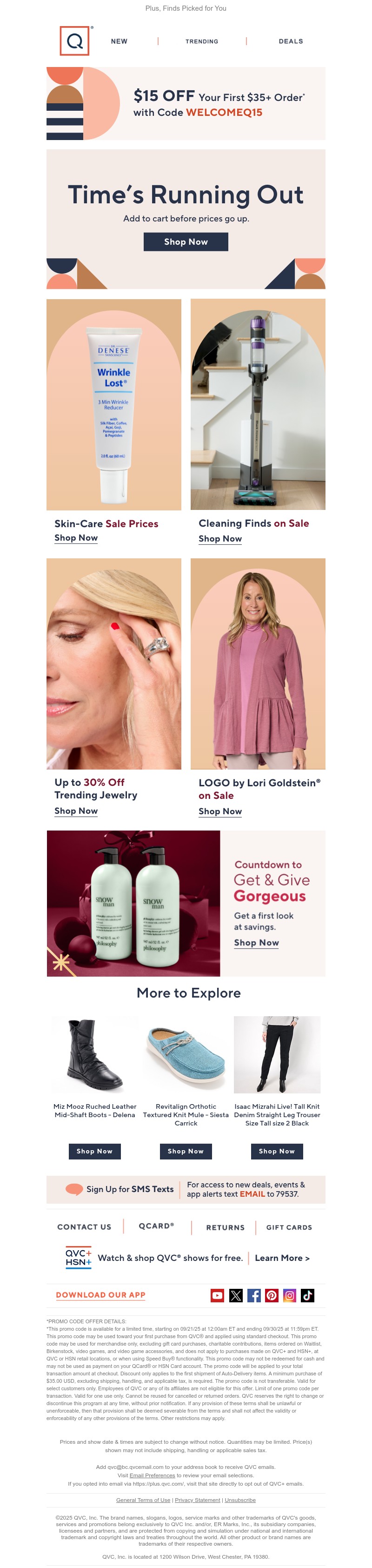Shop Now for Skin-Care Sale Prices
The width and height of the screenshot is (372, 1568).
(x=76, y=538)
